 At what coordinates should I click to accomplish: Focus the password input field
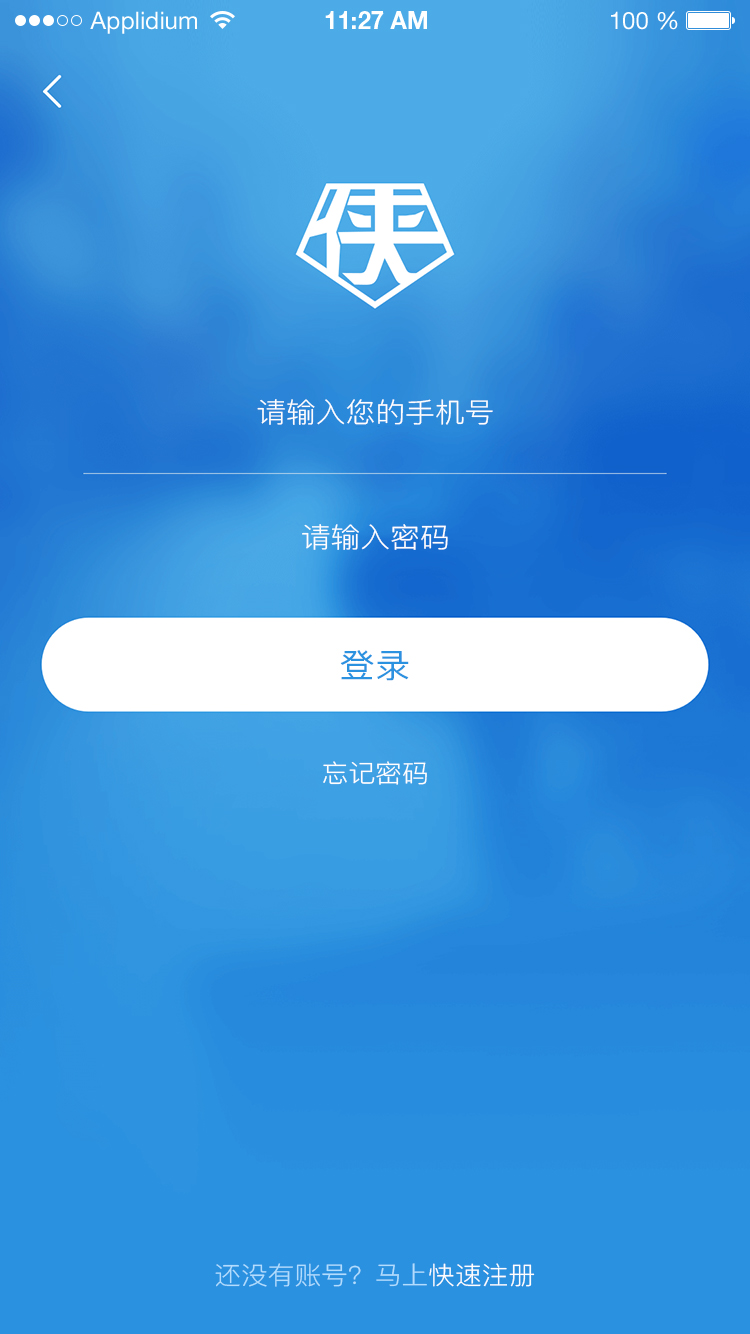coord(375,538)
